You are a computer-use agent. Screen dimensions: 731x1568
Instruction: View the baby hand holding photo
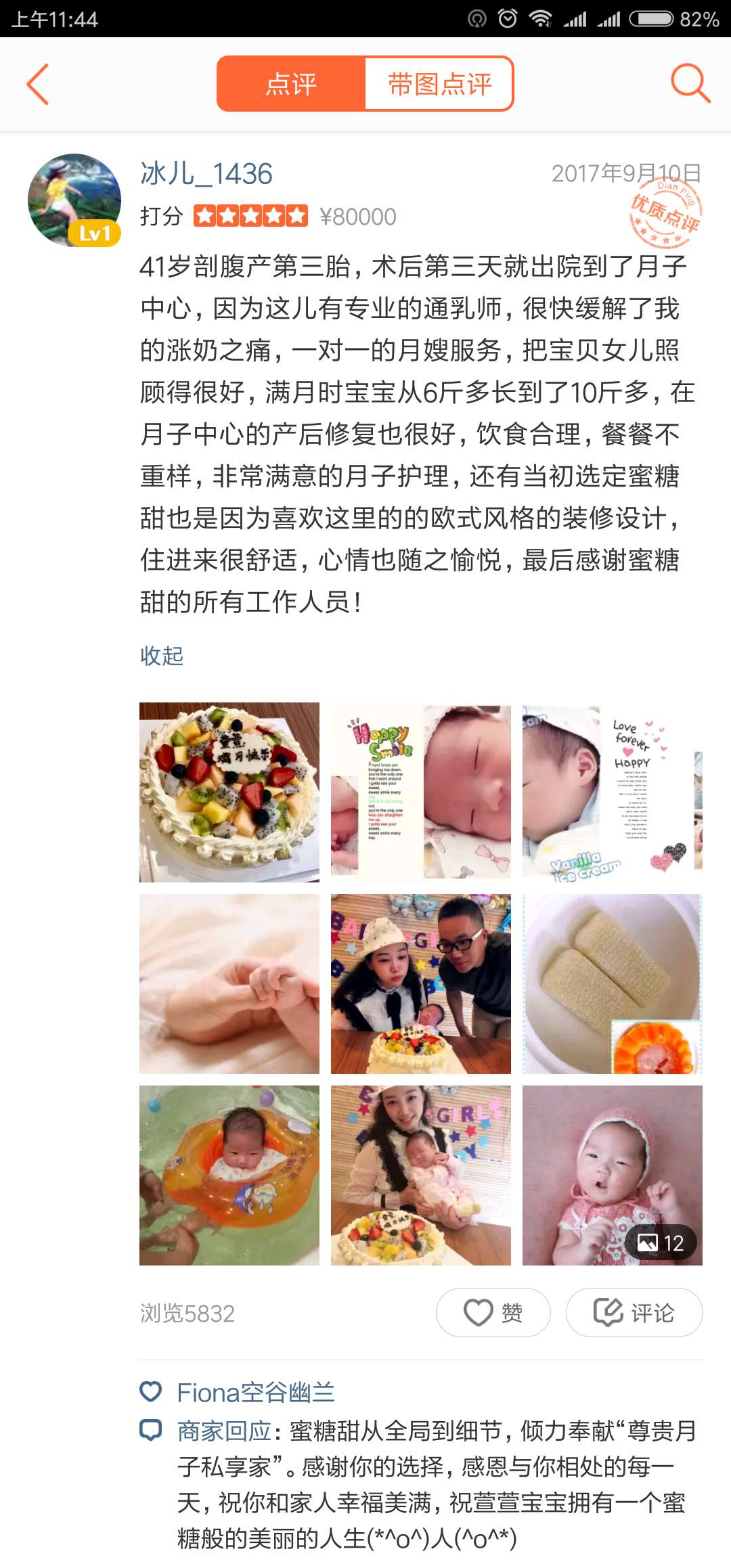click(229, 984)
